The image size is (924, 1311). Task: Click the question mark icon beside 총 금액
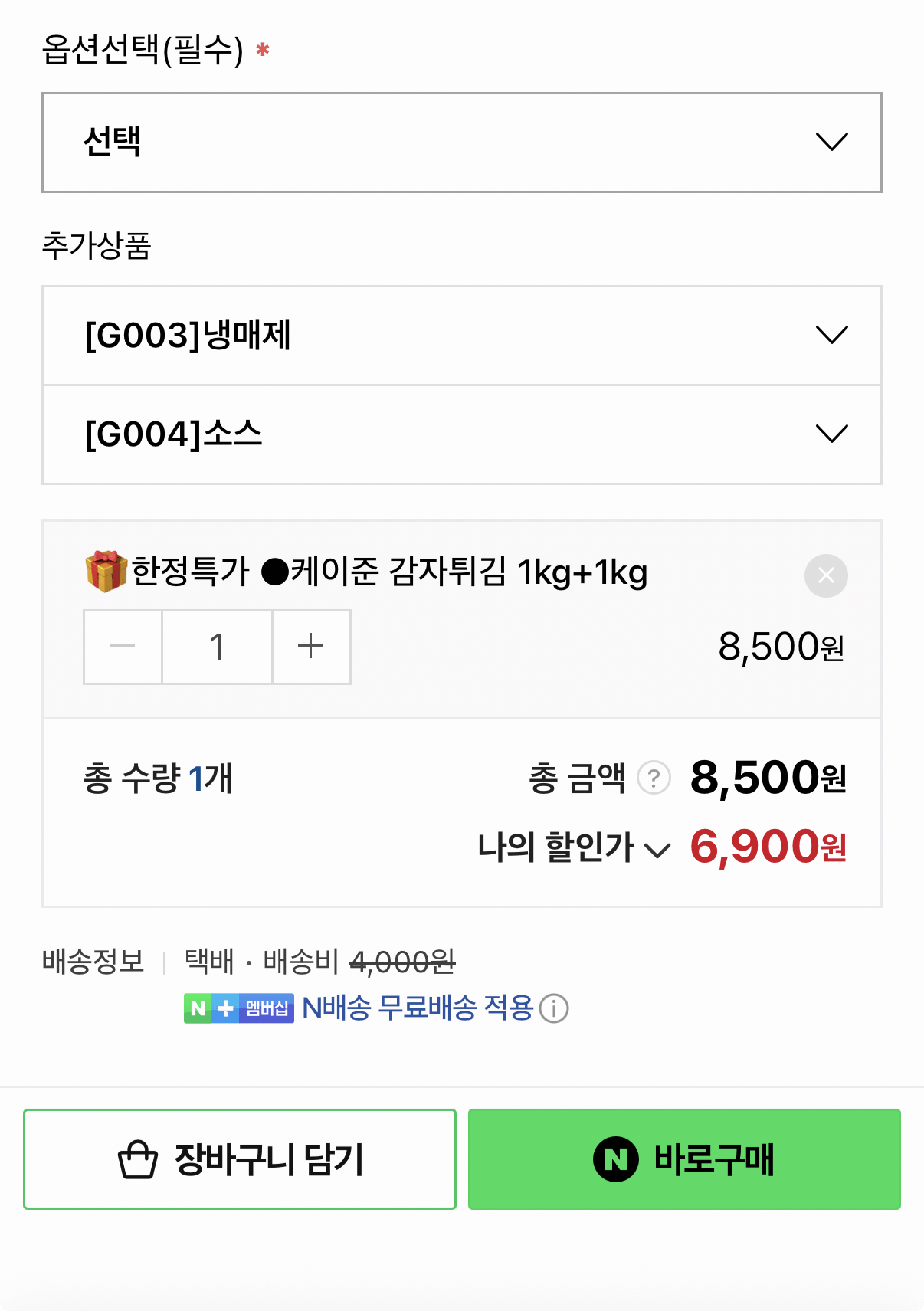click(652, 778)
